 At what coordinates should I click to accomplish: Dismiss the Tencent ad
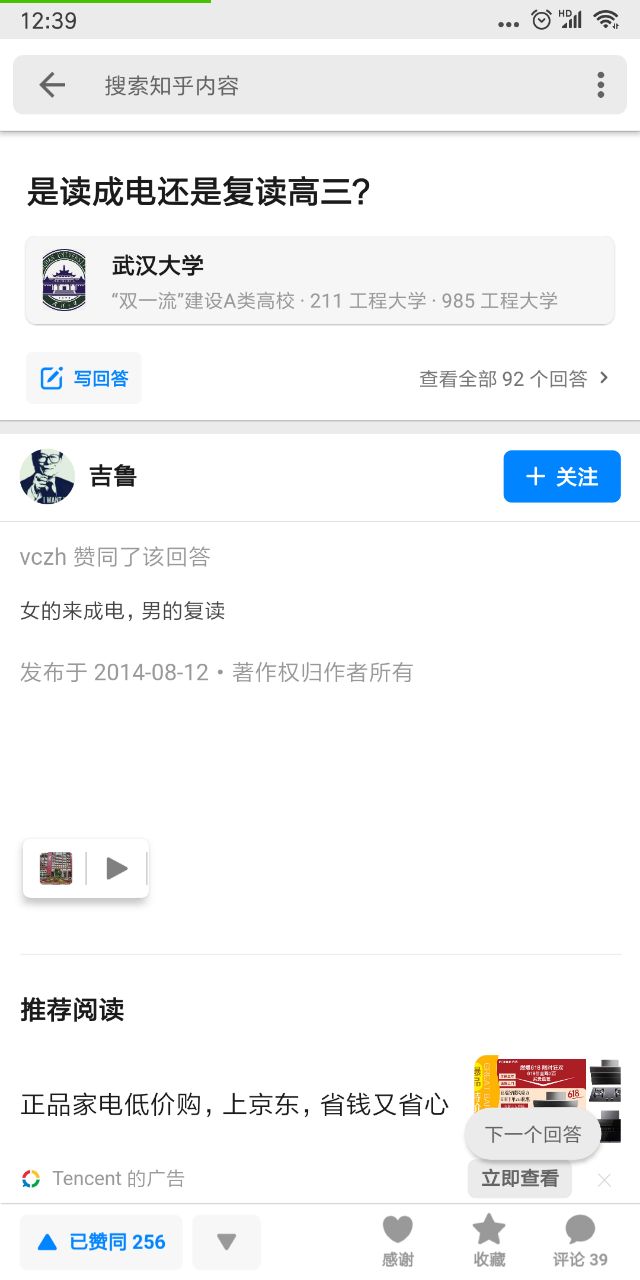[x=604, y=1180]
